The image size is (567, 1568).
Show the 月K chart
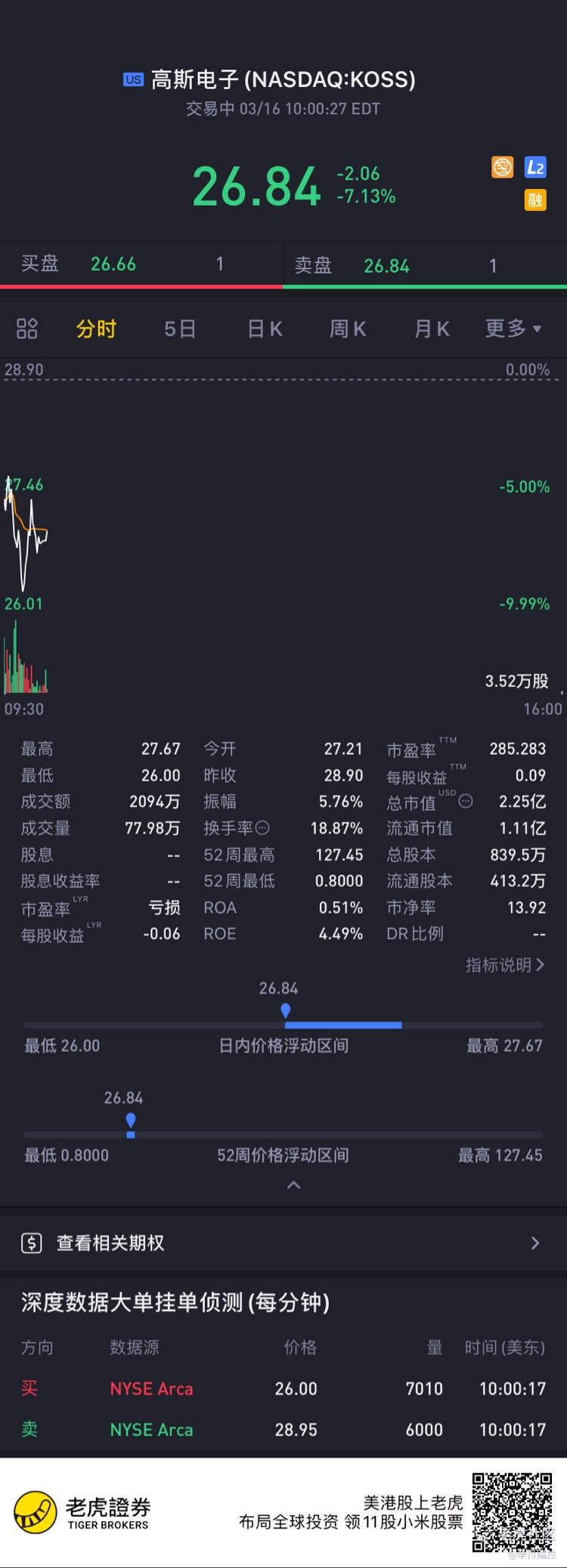[432, 329]
